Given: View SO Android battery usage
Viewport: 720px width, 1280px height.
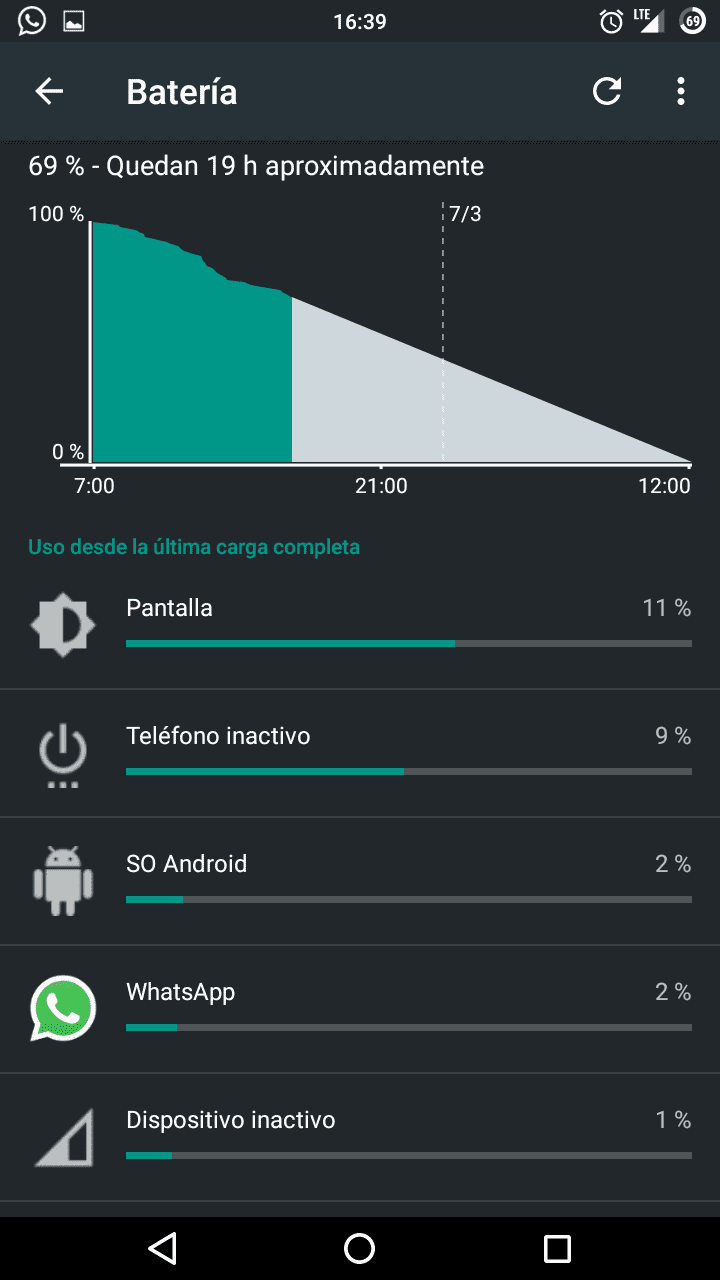Looking at the screenshot, I should [x=360, y=881].
